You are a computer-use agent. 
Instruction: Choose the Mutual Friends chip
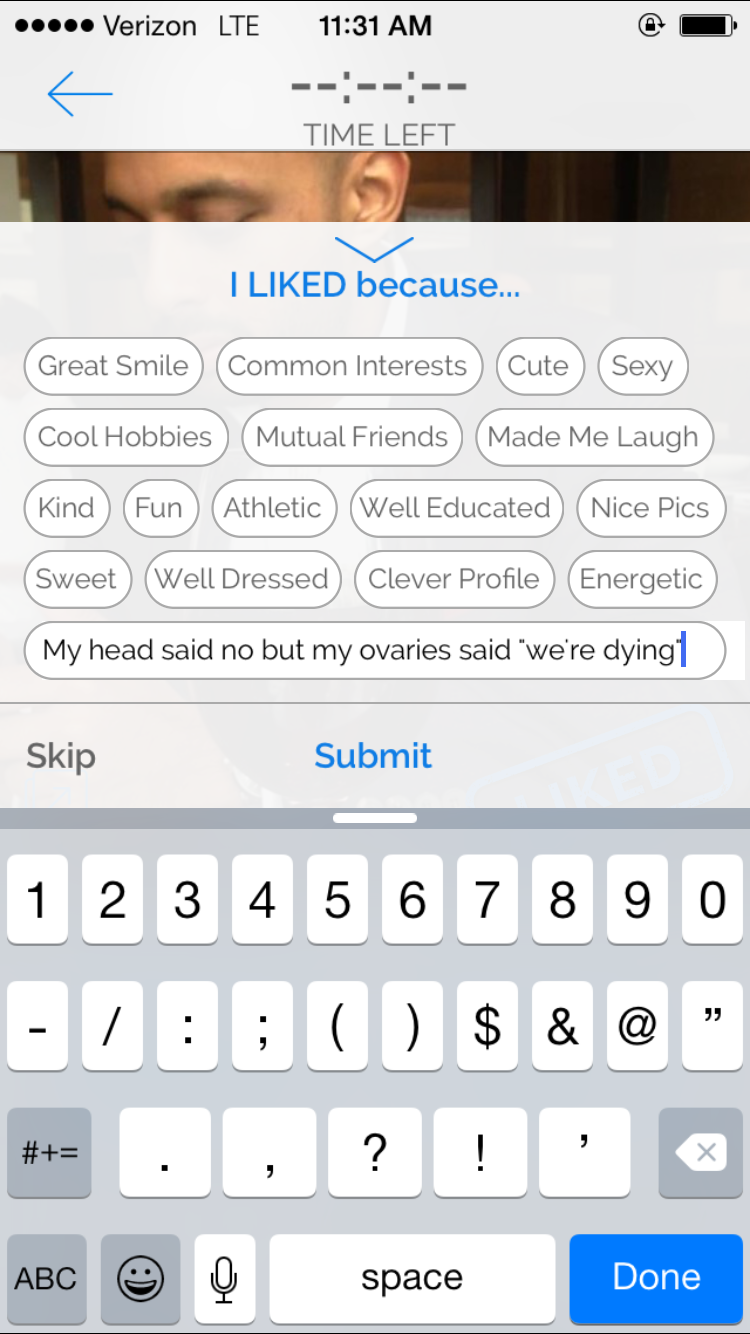pyautogui.click(x=352, y=437)
